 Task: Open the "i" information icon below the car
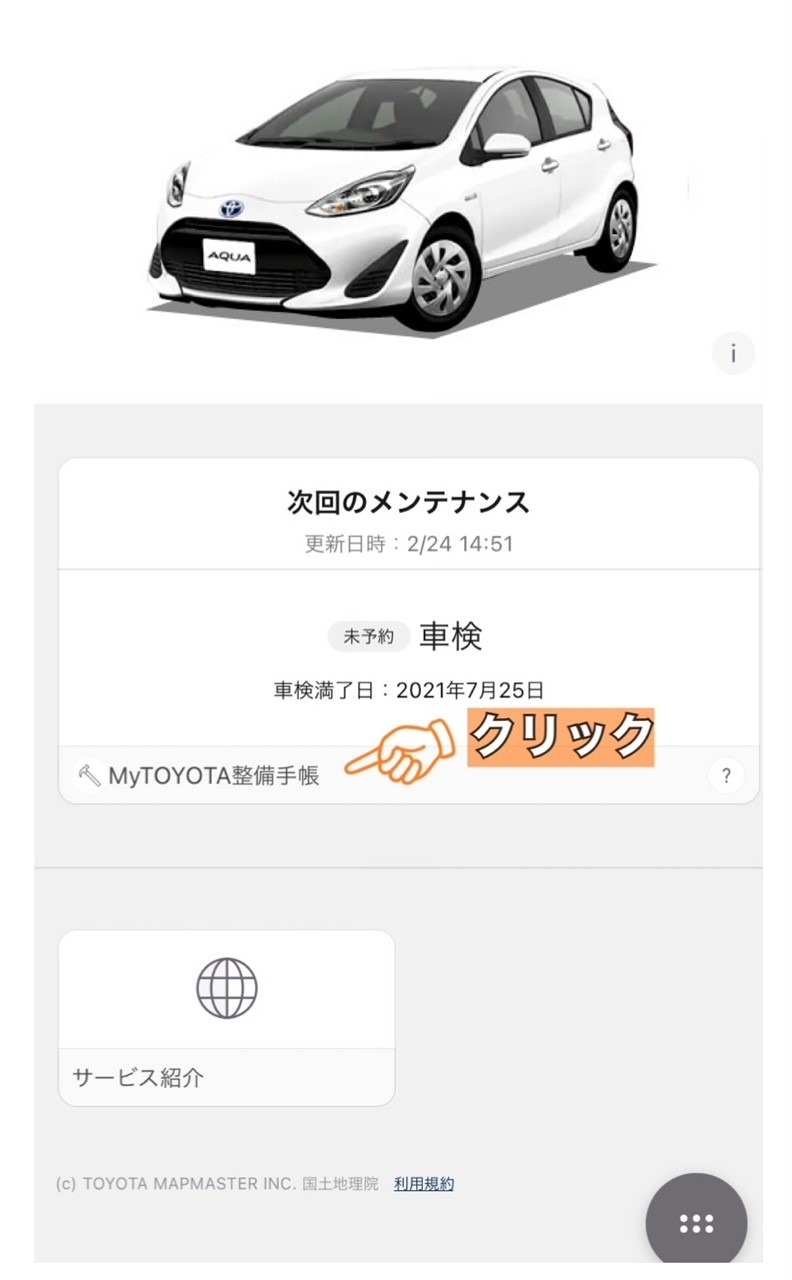(x=733, y=353)
